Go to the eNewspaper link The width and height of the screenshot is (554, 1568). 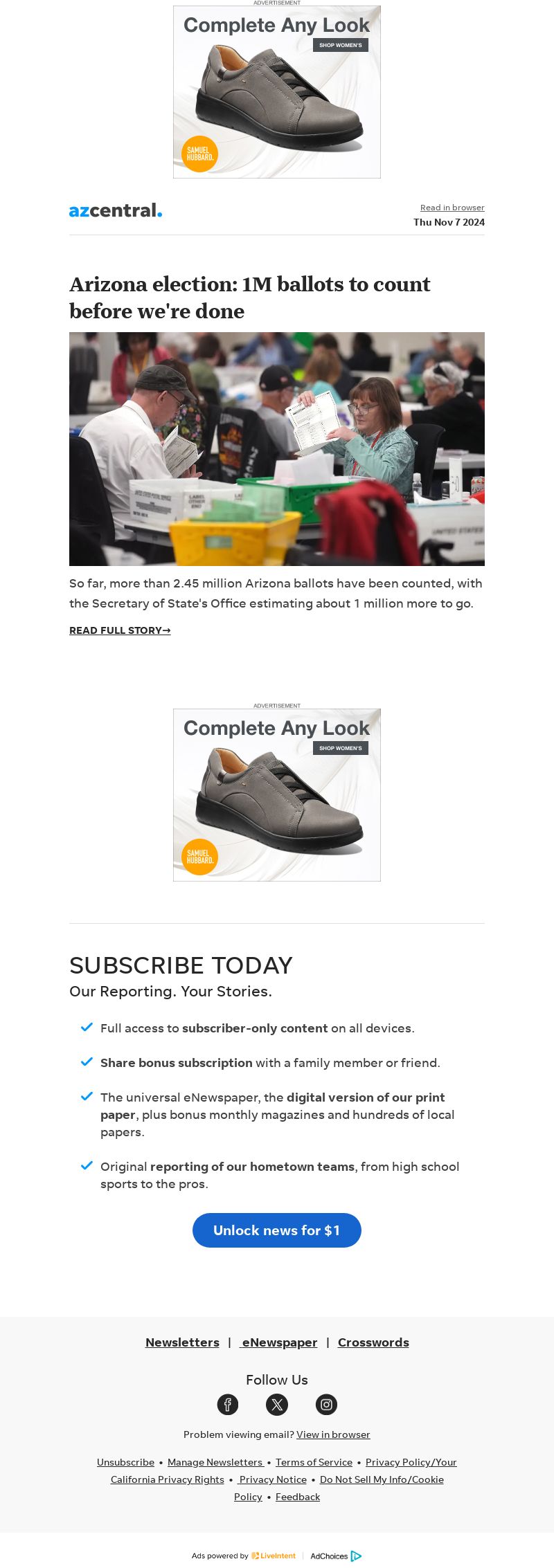278,1342
